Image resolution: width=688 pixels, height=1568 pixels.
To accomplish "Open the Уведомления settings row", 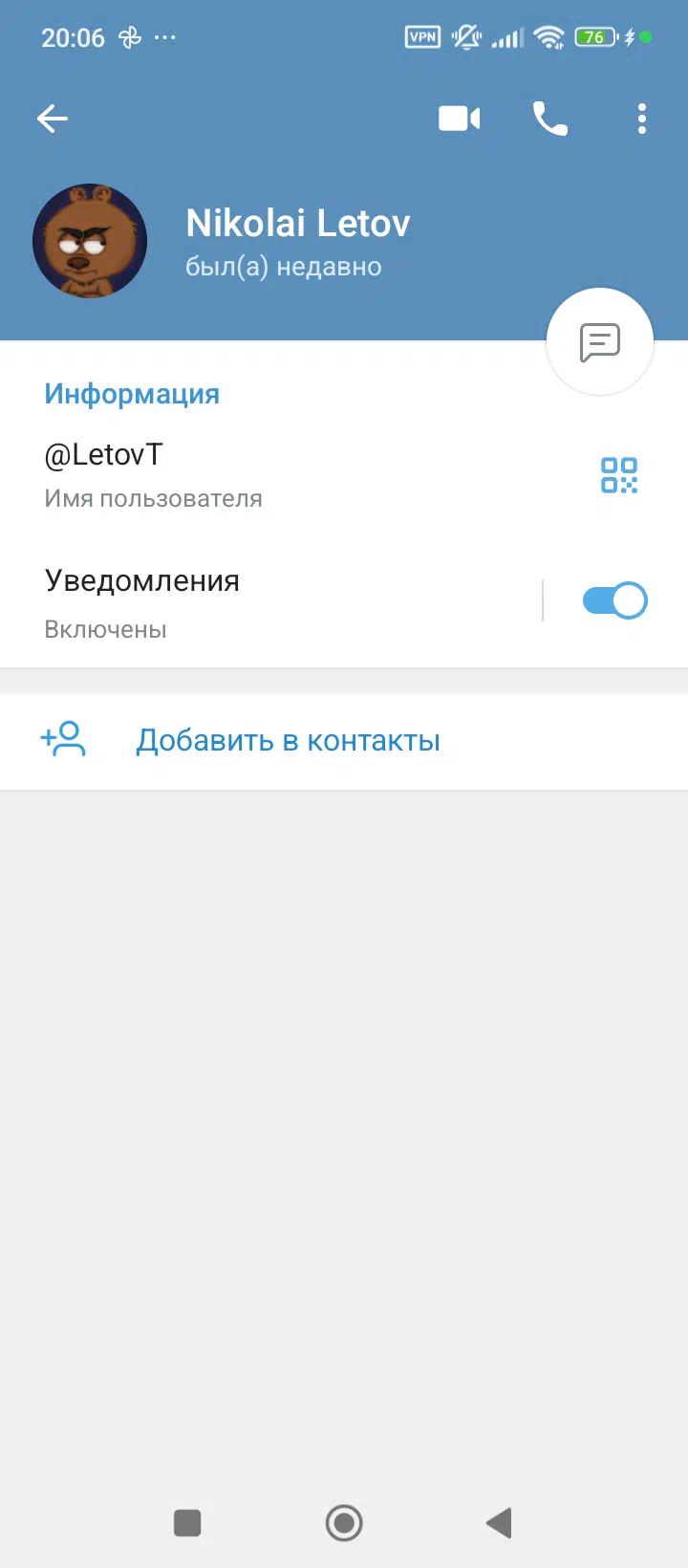I will tap(270, 602).
